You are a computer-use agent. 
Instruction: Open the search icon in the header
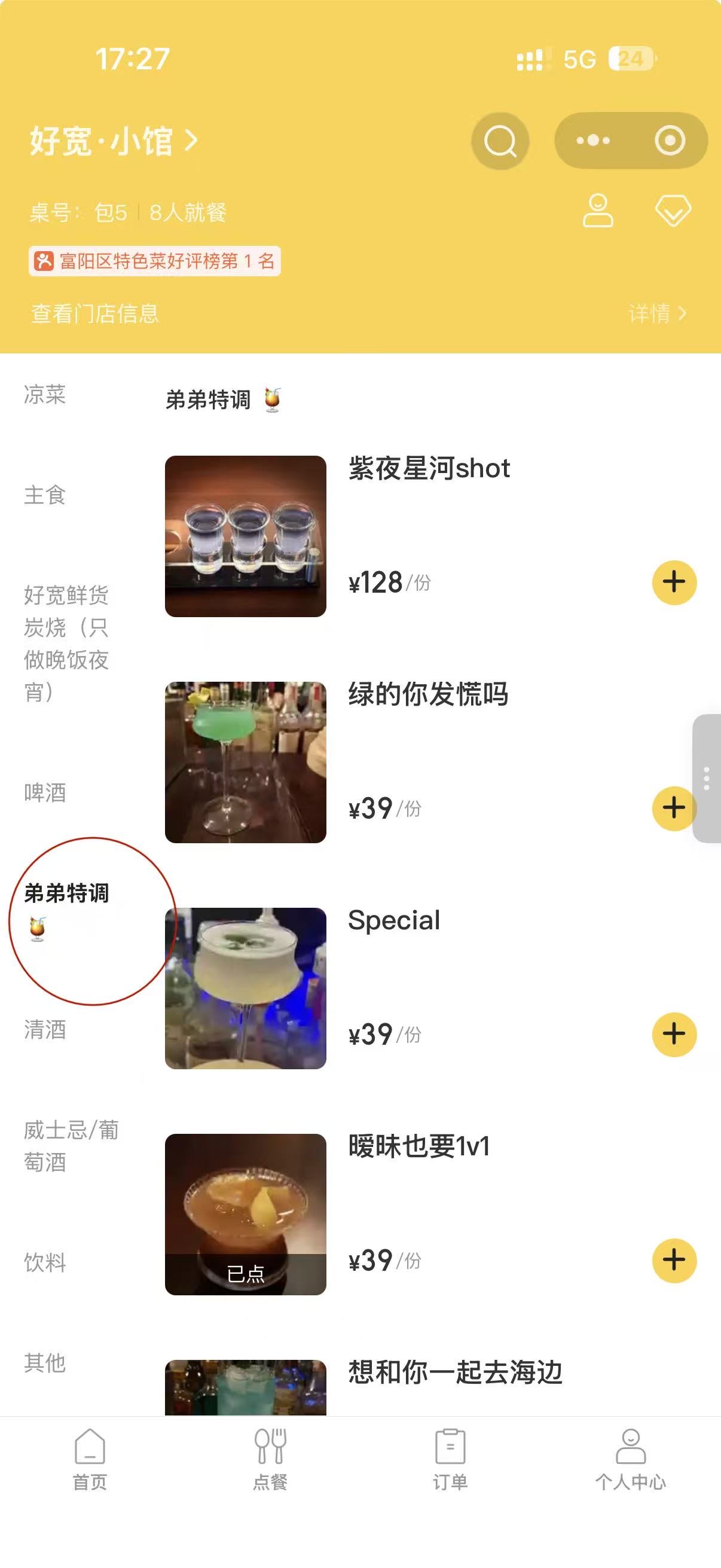point(500,141)
